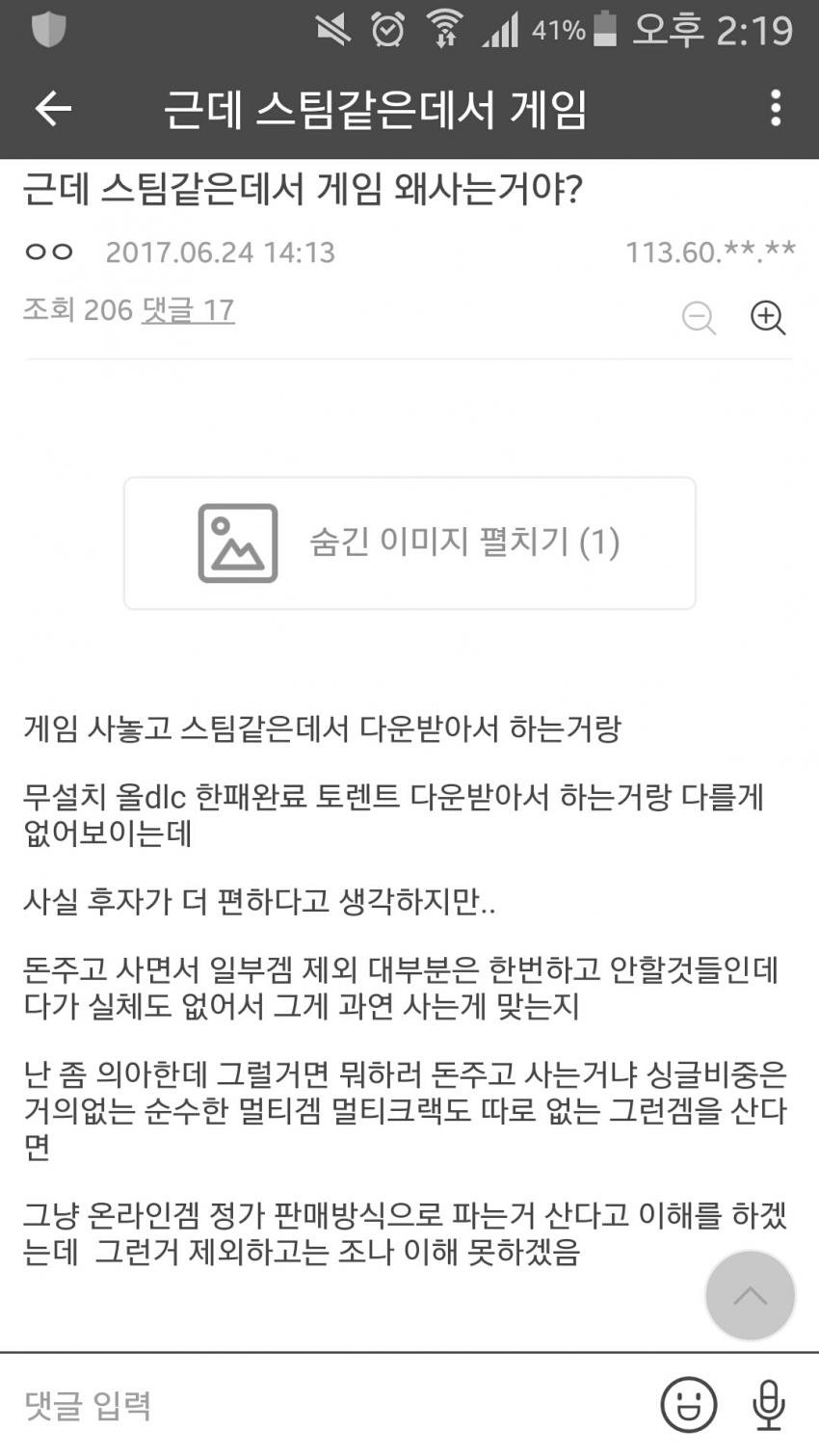Image resolution: width=819 pixels, height=1456 pixels.
Task: Open the emoticon picker
Action: [x=688, y=1405]
